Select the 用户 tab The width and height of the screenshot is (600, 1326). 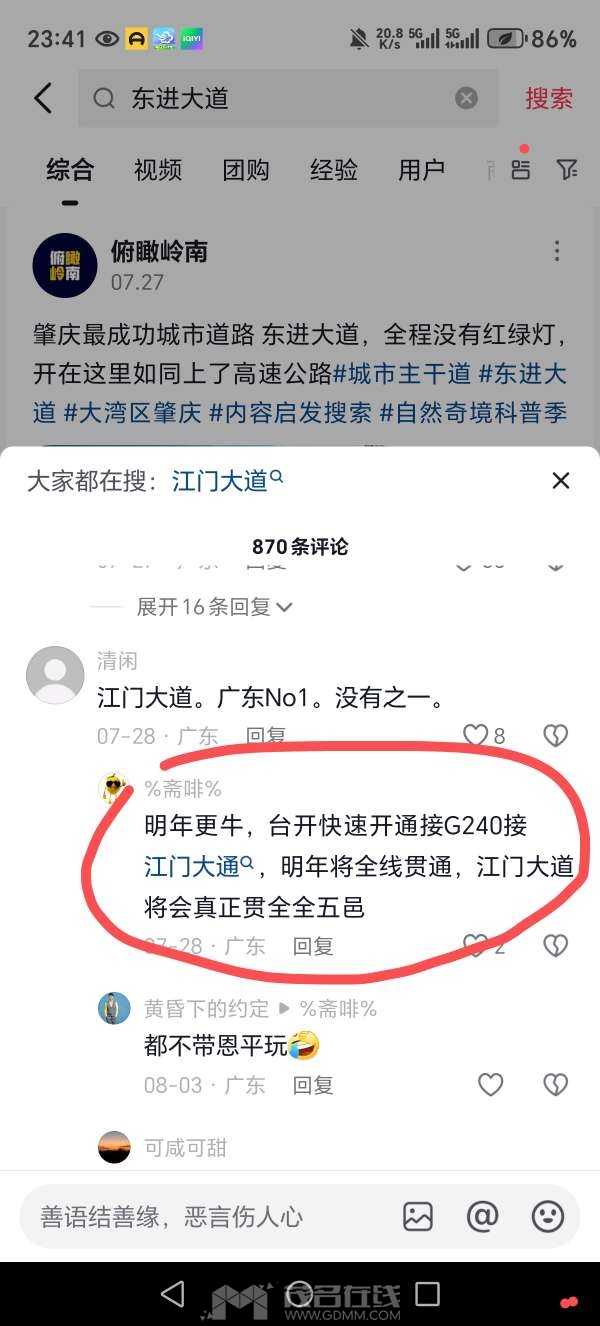(421, 170)
